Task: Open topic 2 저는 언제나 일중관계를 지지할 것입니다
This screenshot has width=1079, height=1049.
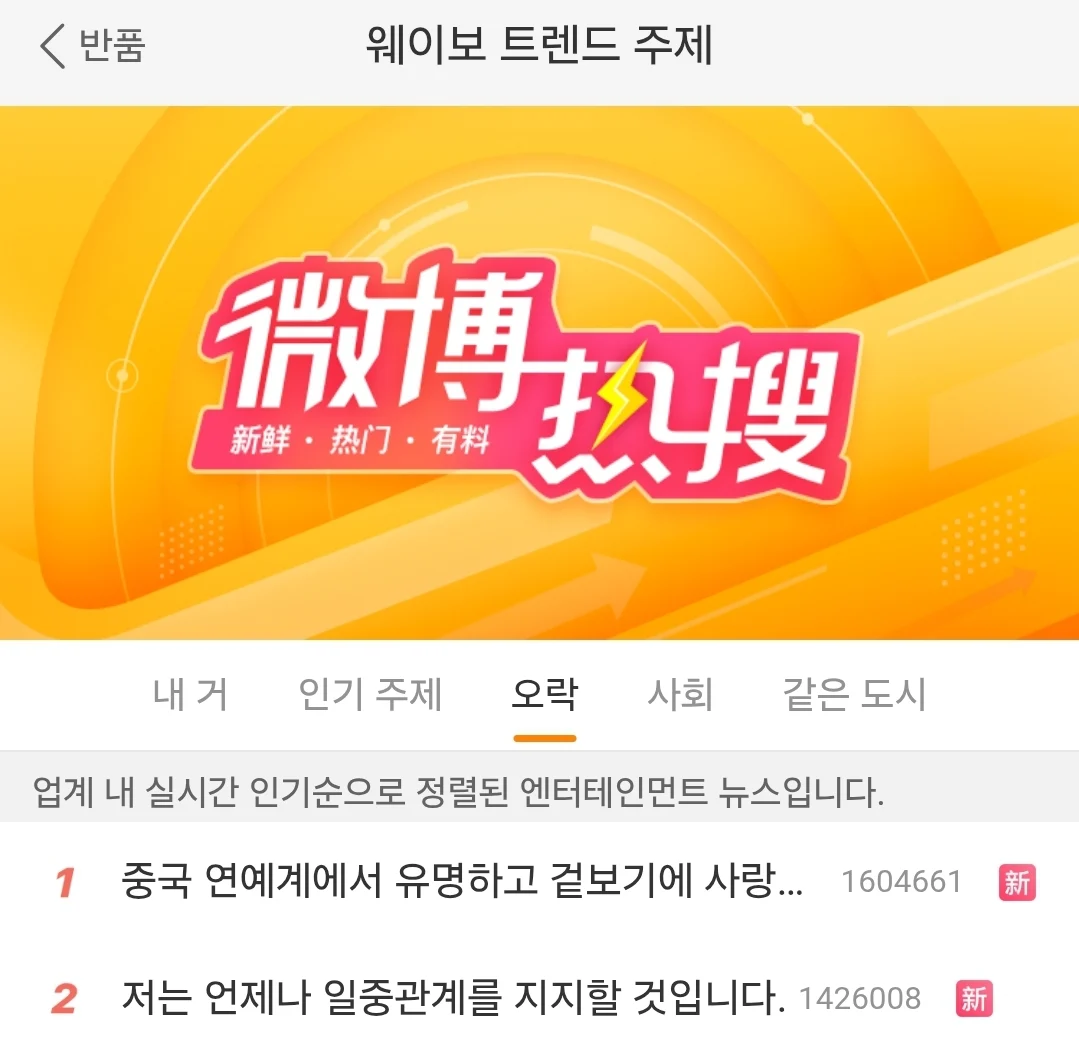Action: [x=452, y=996]
